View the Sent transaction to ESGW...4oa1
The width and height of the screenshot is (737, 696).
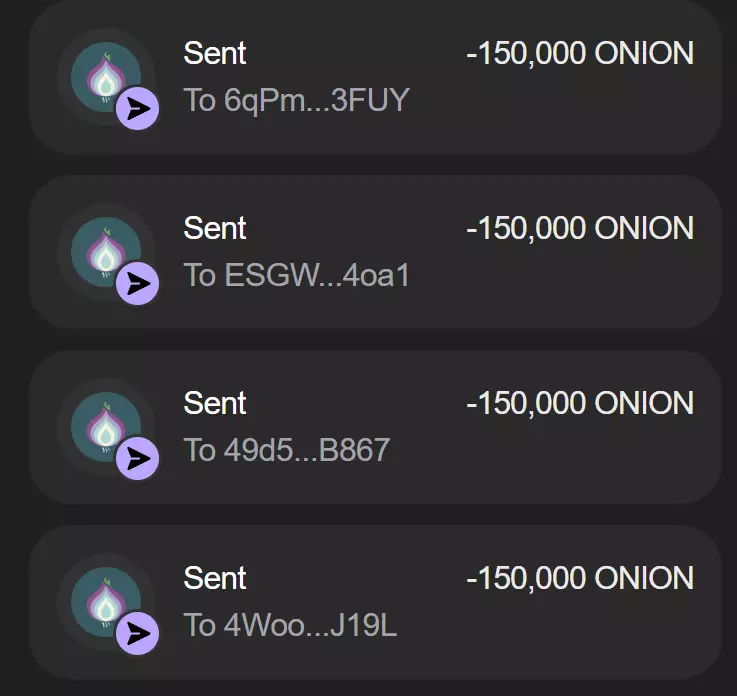(375, 252)
